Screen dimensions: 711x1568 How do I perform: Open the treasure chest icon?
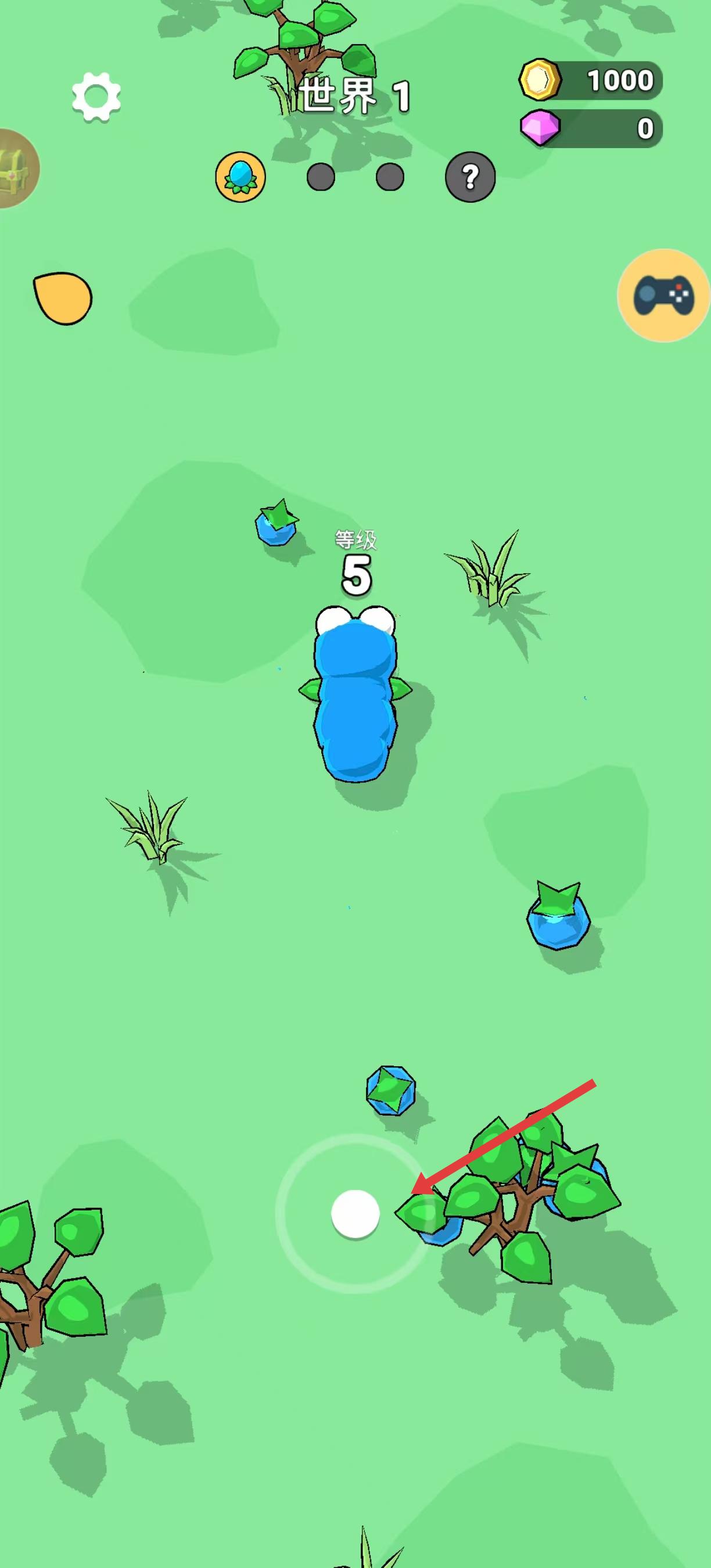click(15, 168)
